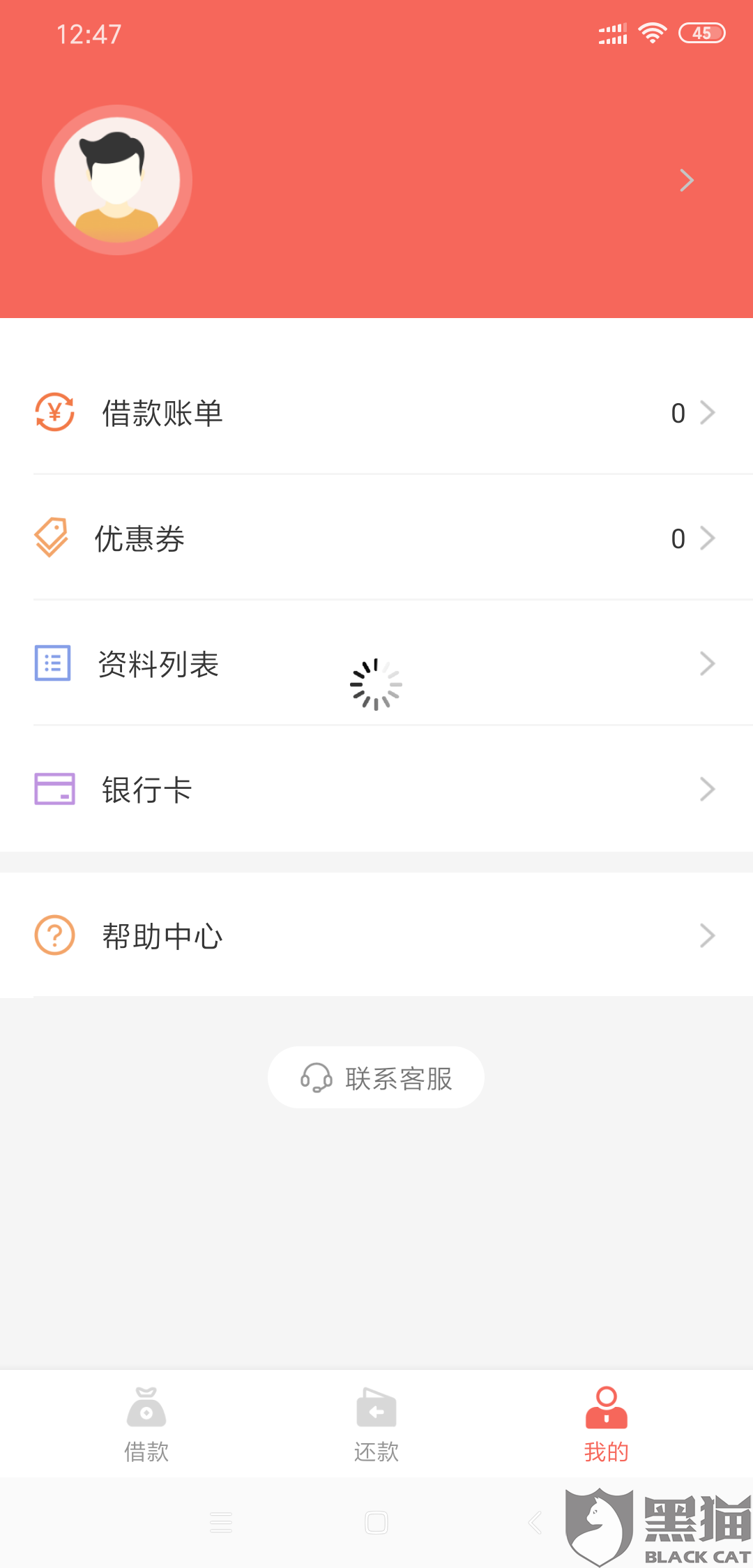Select the 我的 tab
The height and width of the screenshot is (1568, 753).
606,1424
